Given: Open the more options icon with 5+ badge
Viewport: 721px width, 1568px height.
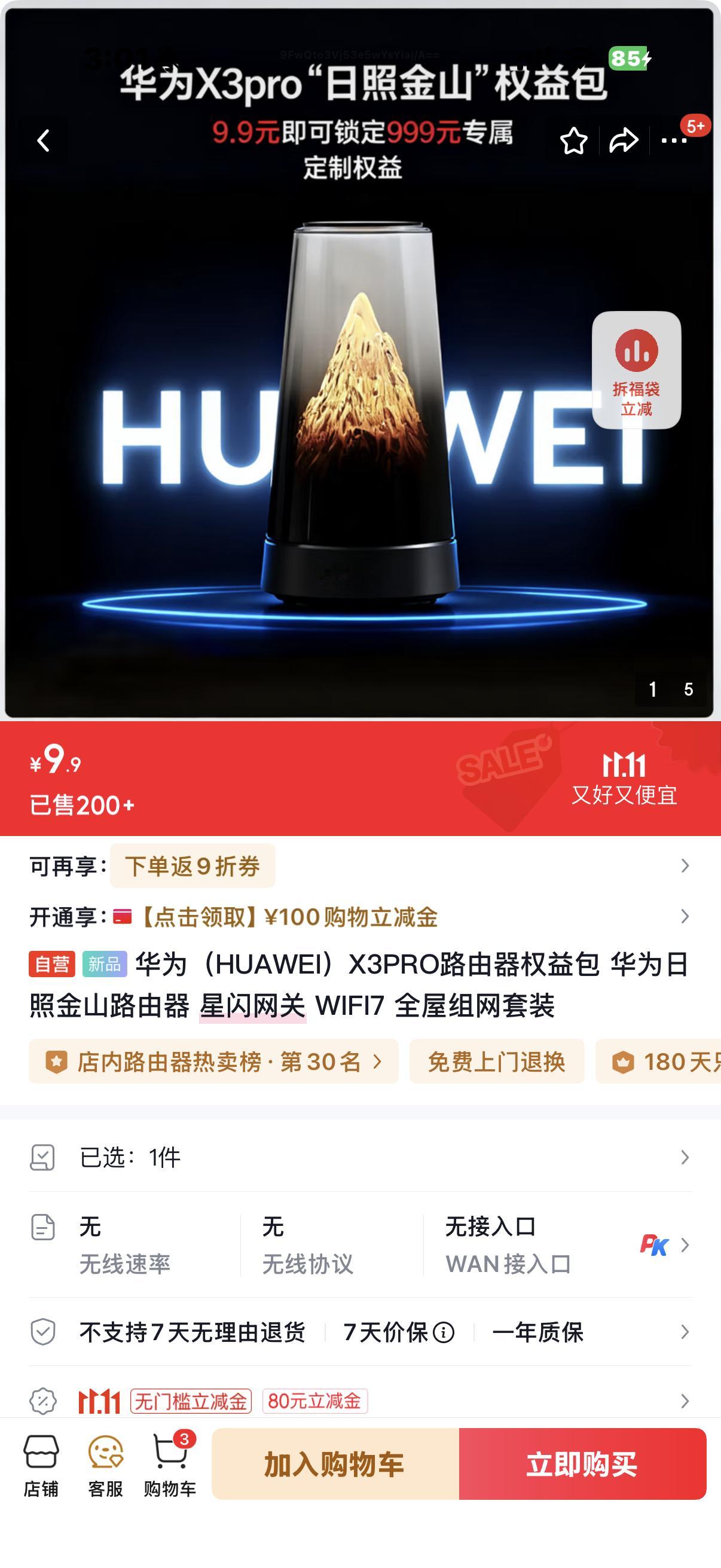Looking at the screenshot, I should [x=673, y=140].
